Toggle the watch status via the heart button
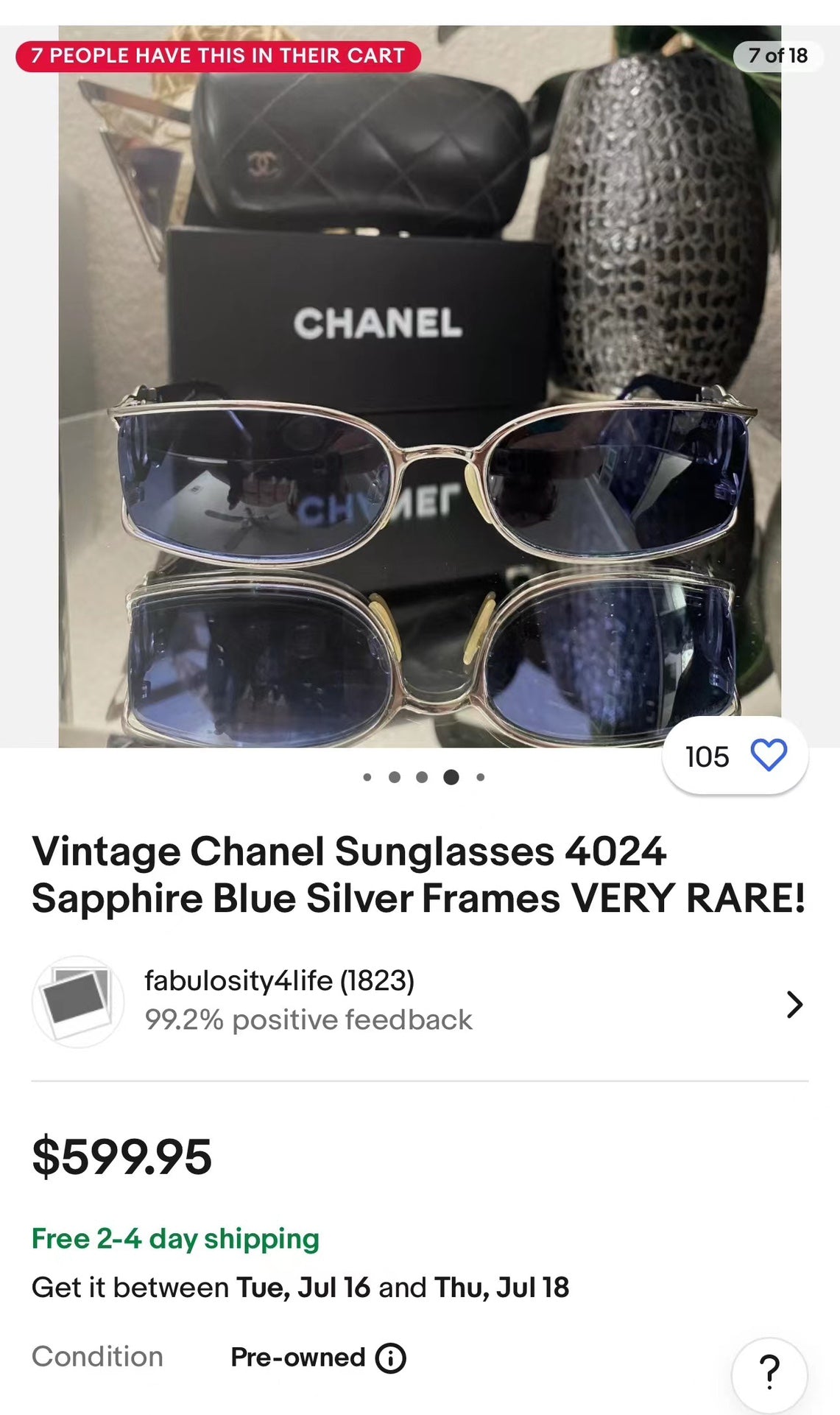Screen dimensions: 840x1415 (x=770, y=756)
